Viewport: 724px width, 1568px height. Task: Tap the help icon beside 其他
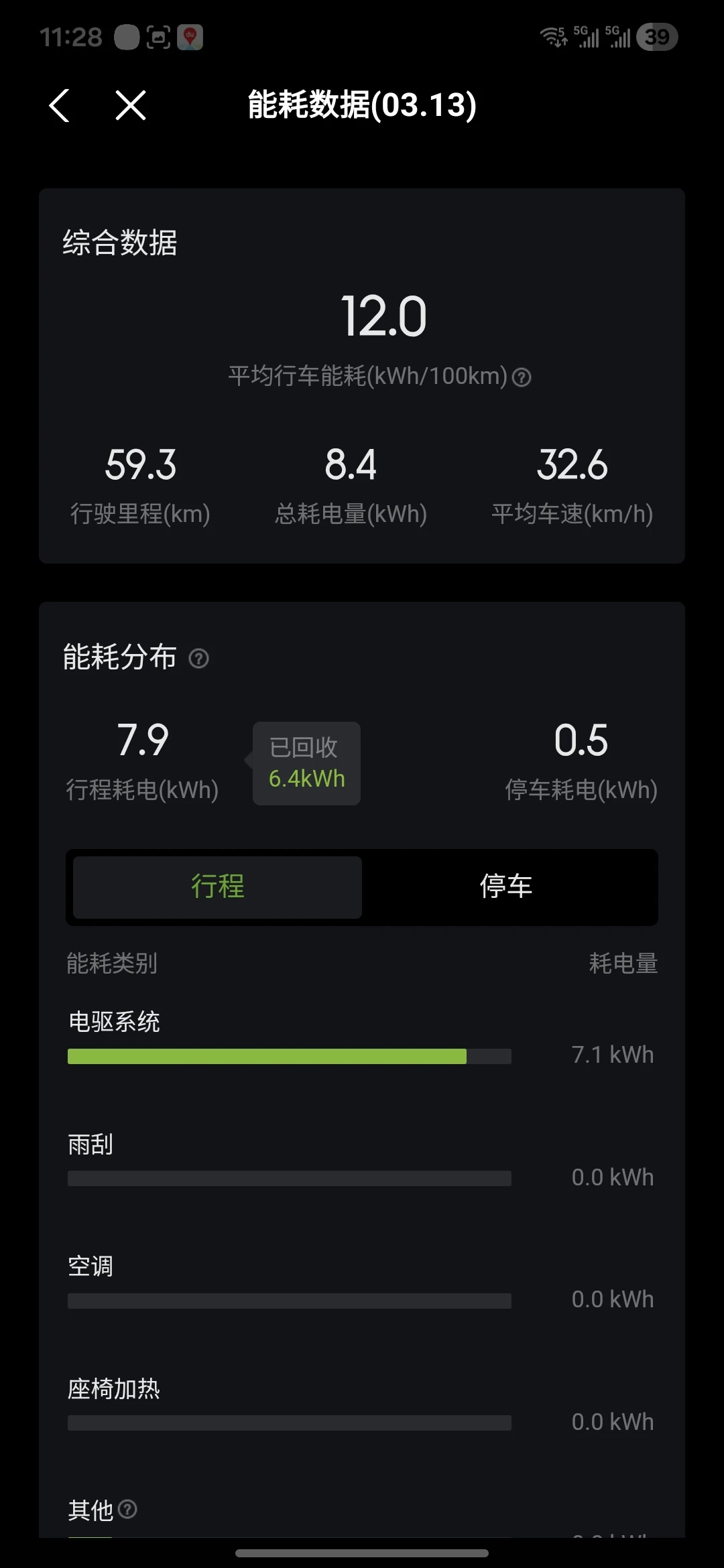coord(127,1509)
